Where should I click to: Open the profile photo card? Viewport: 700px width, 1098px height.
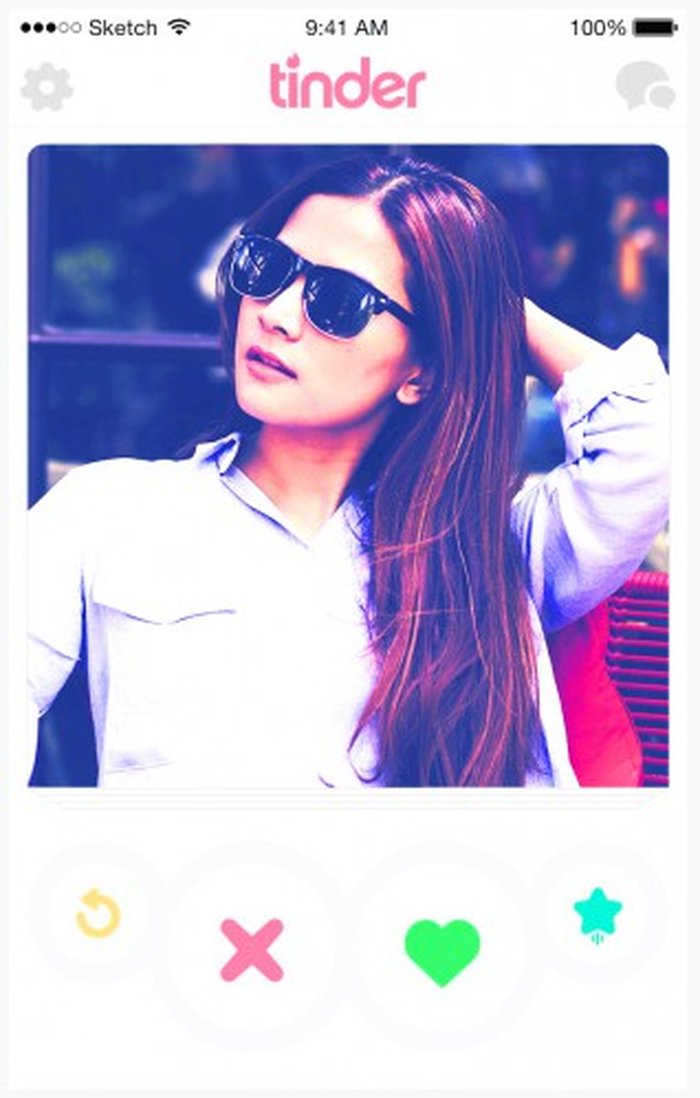(348, 465)
